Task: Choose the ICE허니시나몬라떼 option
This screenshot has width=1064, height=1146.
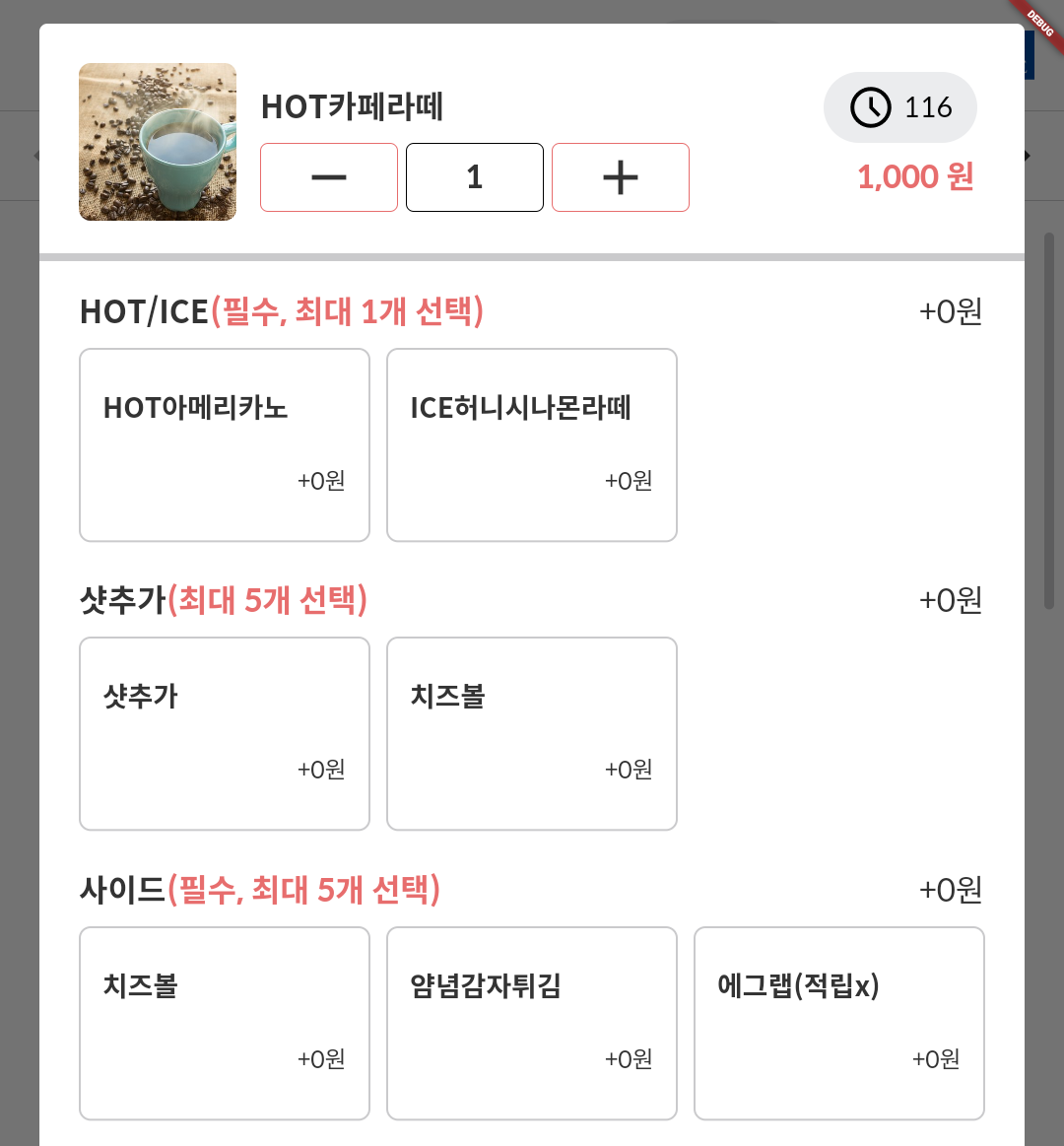Action: [531, 444]
